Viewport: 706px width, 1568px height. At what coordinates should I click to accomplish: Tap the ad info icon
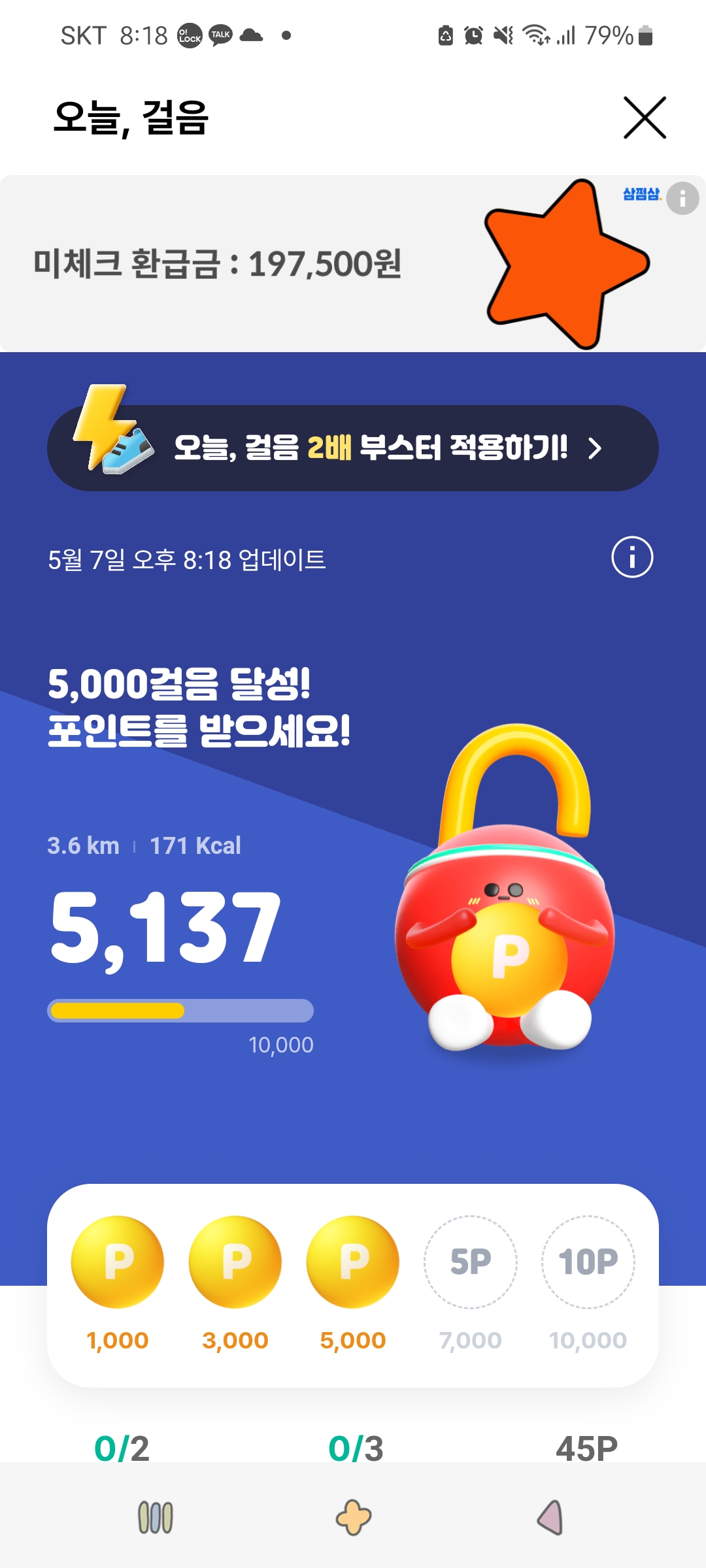682,198
